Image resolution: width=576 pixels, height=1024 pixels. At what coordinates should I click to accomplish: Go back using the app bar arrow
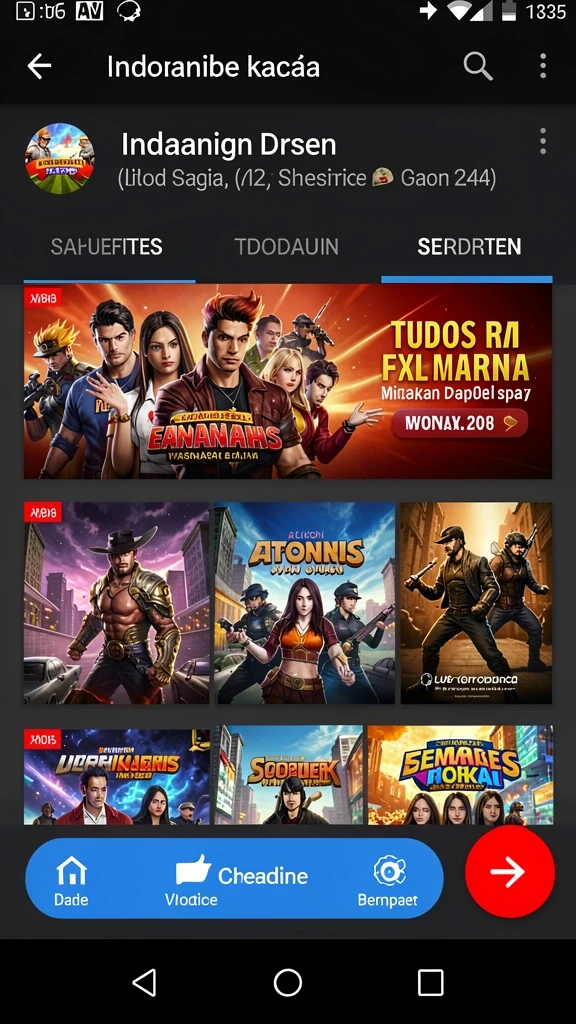pos(39,66)
